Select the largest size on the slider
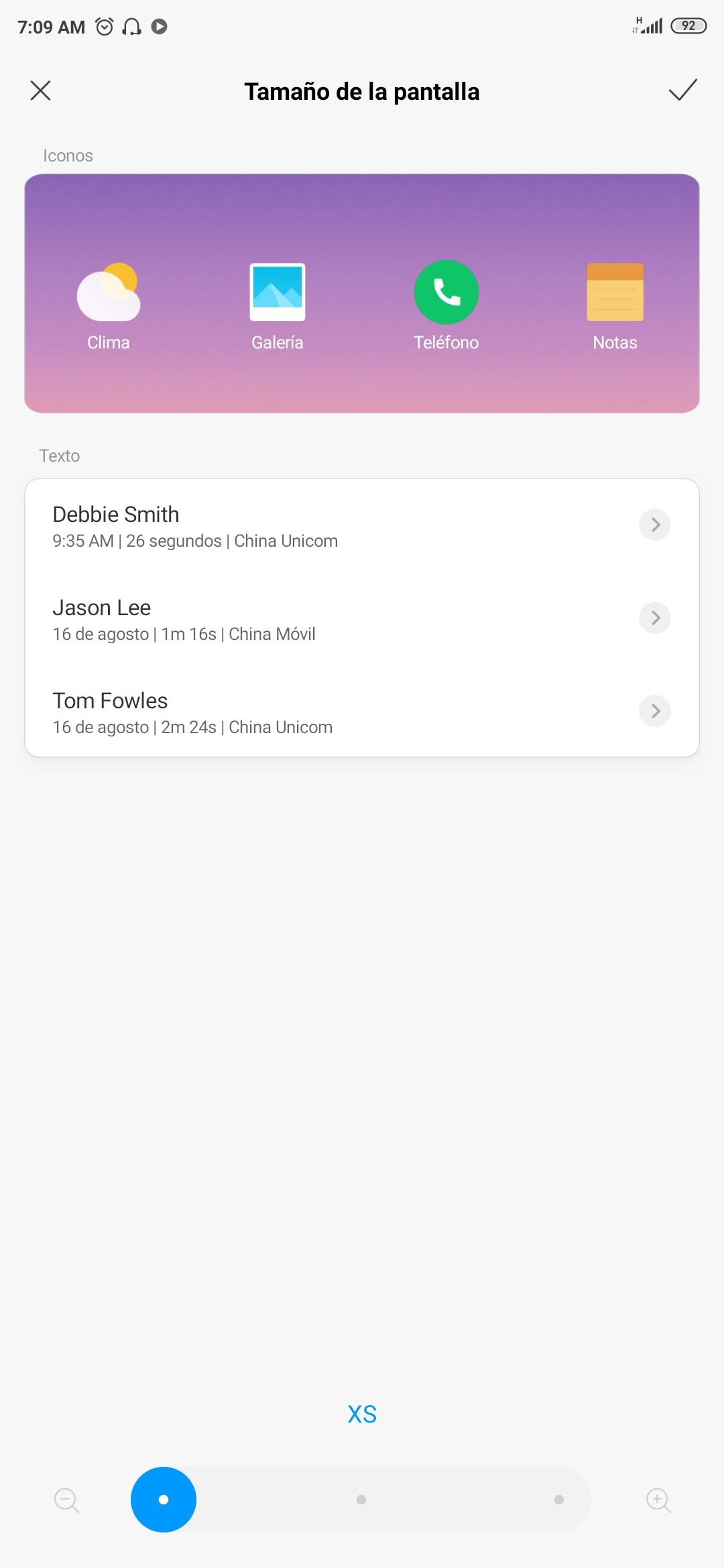The width and height of the screenshot is (724, 1568). (x=559, y=1500)
